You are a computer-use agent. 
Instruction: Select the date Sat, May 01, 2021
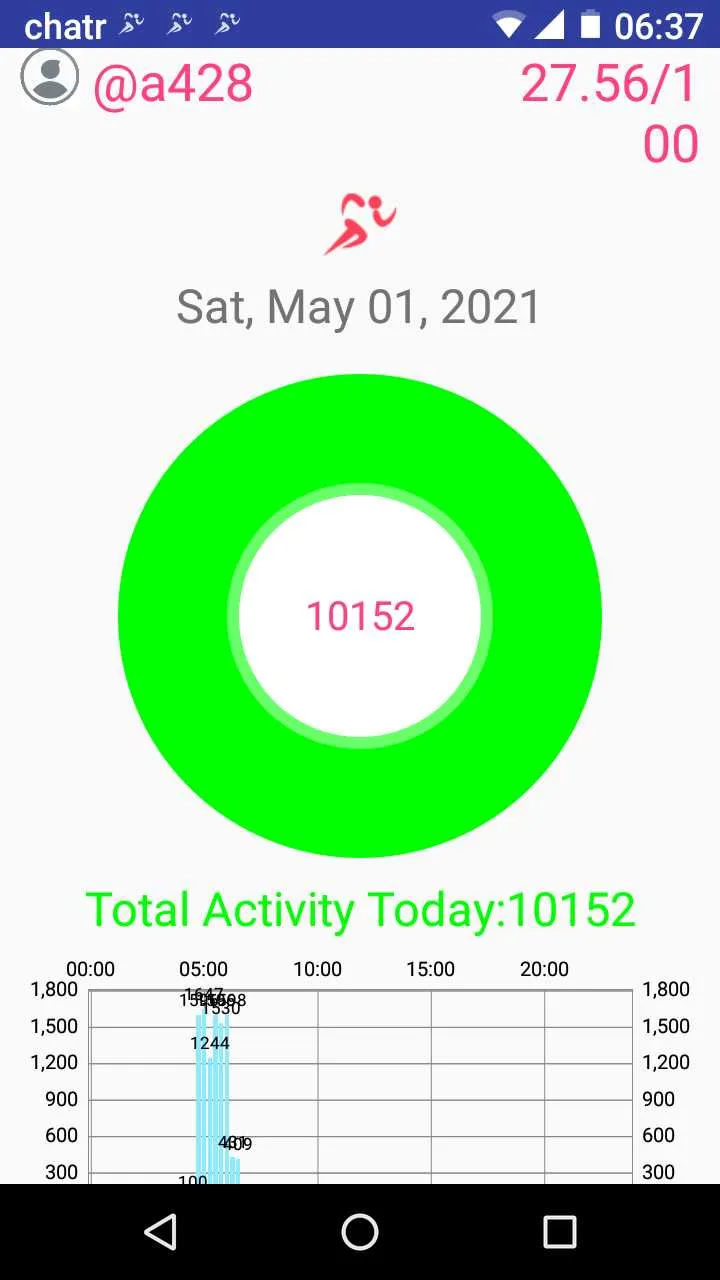[359, 307]
